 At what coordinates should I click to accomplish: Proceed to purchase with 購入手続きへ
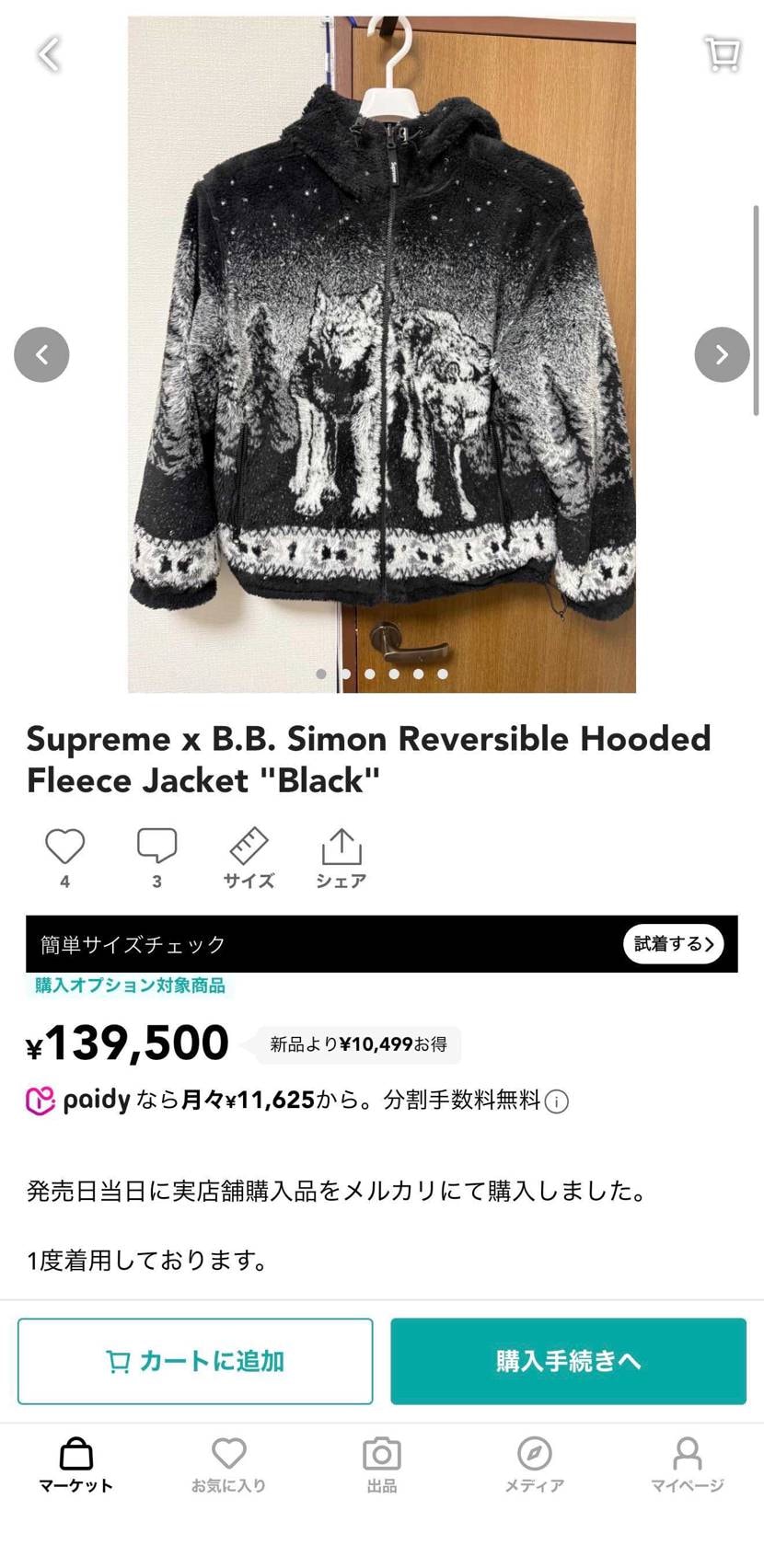coord(568,1361)
